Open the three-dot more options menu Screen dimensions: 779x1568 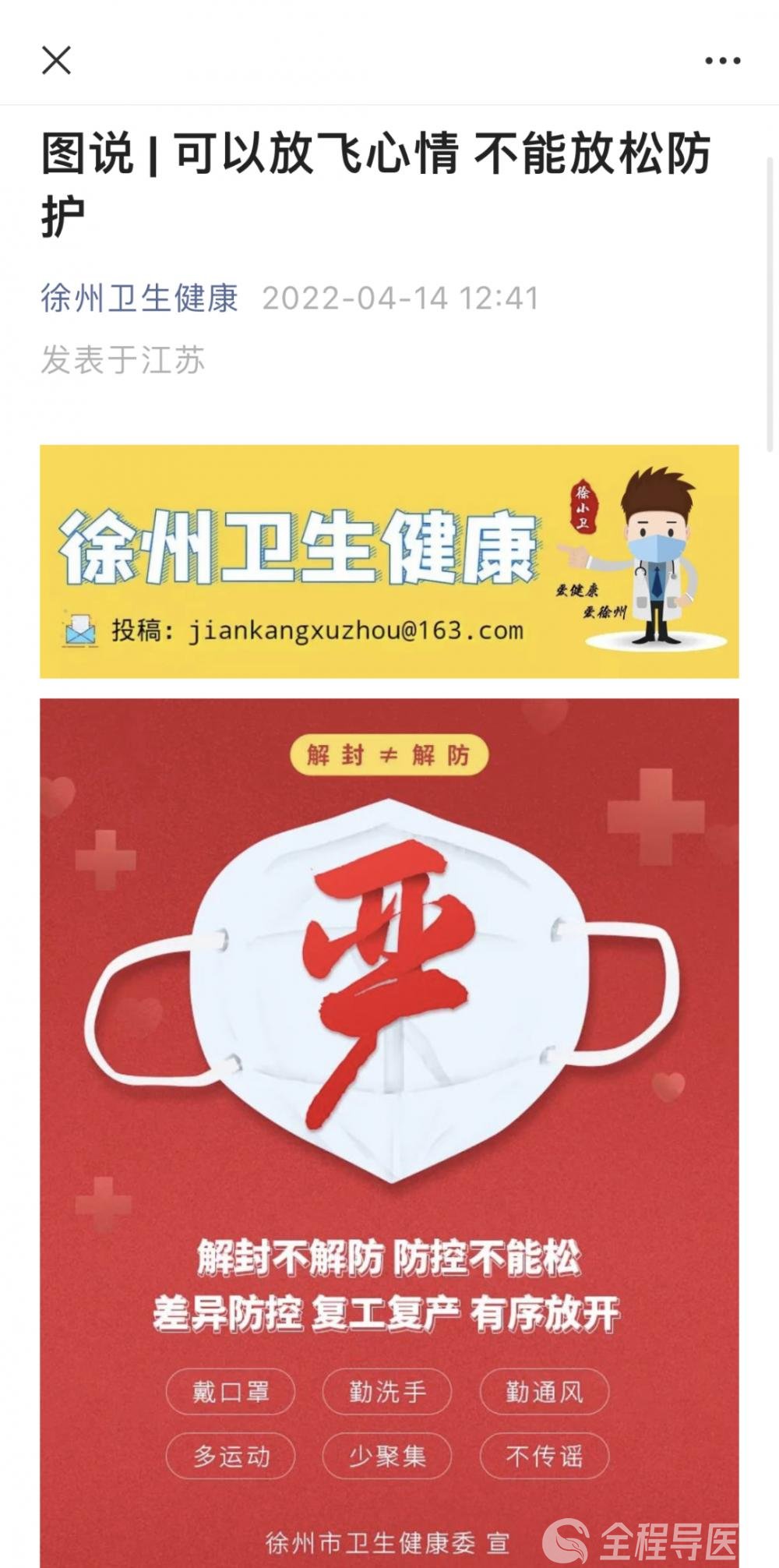722,61
